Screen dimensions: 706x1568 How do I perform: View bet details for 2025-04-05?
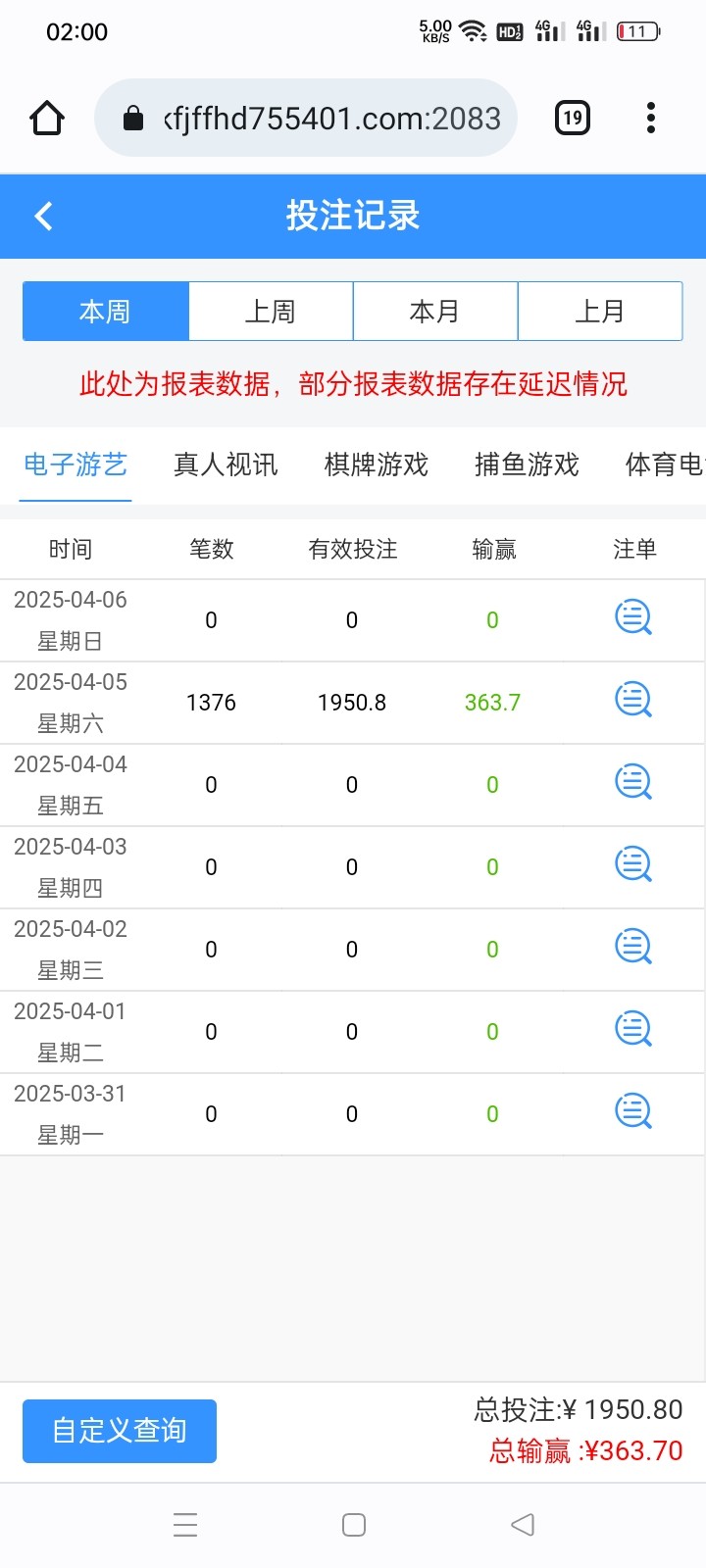(x=632, y=701)
